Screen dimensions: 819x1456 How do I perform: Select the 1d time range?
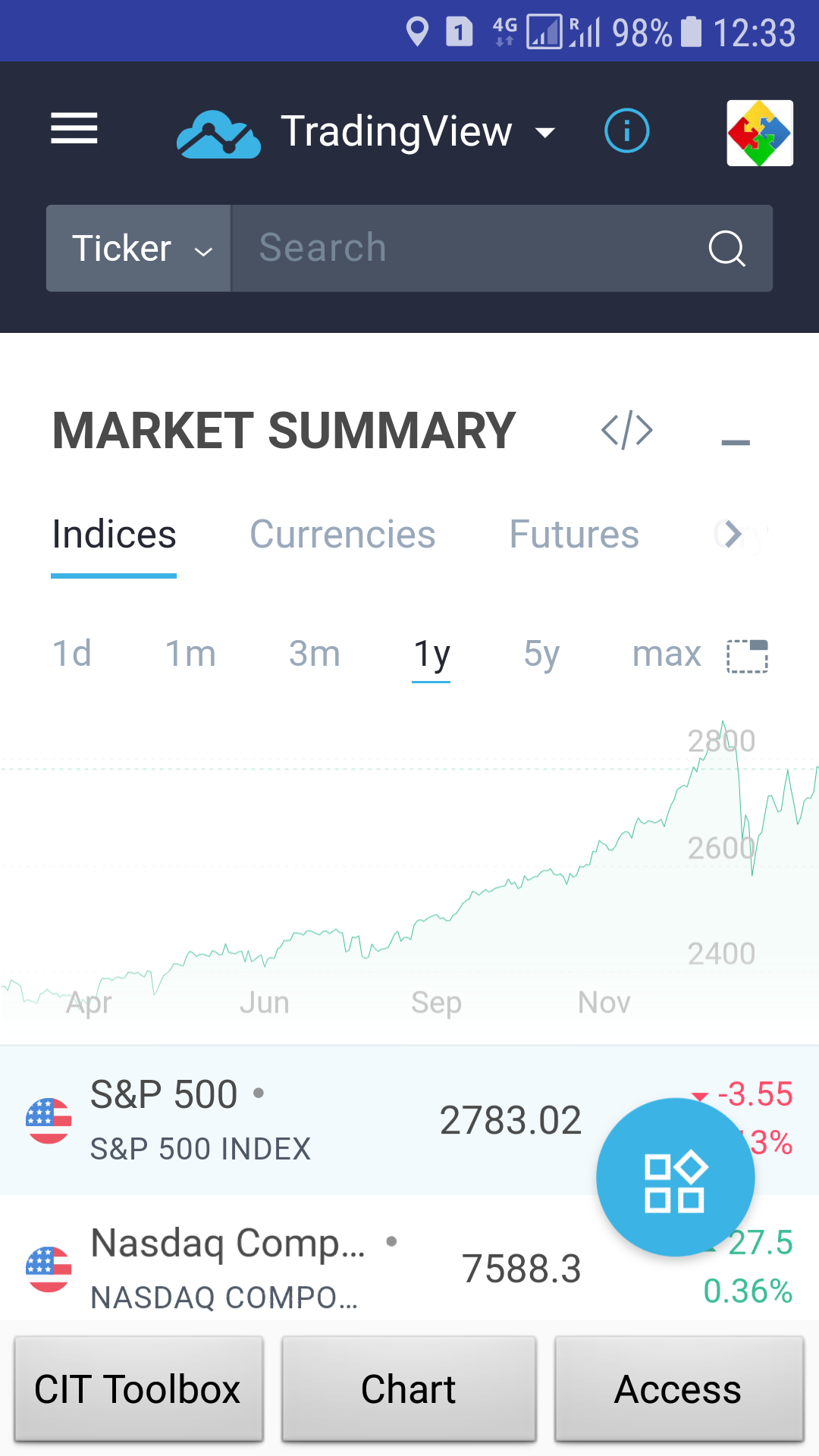[x=72, y=654]
